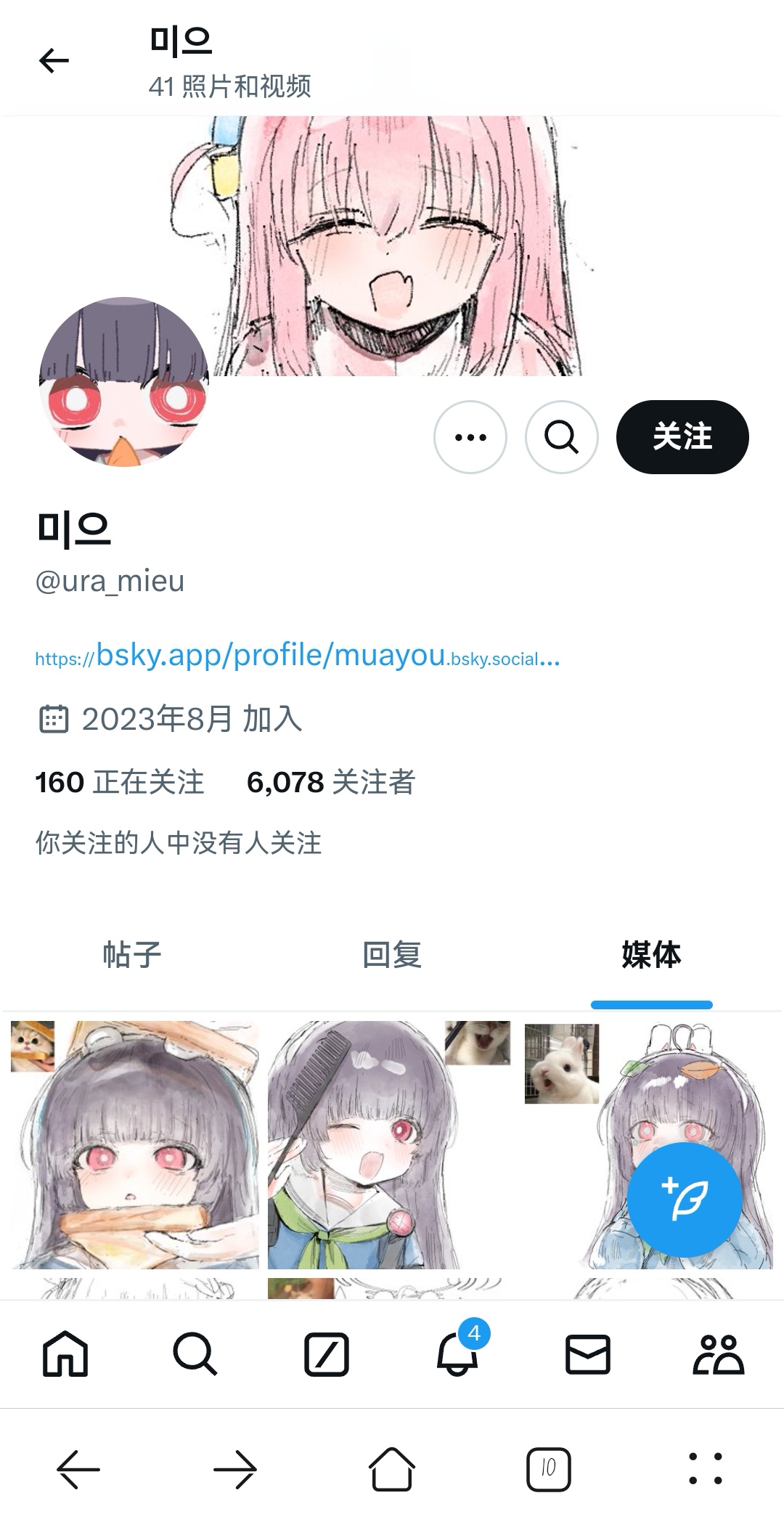This screenshot has height=1530, width=784.
Task: Go to the home feed tab
Action: click(x=65, y=1354)
